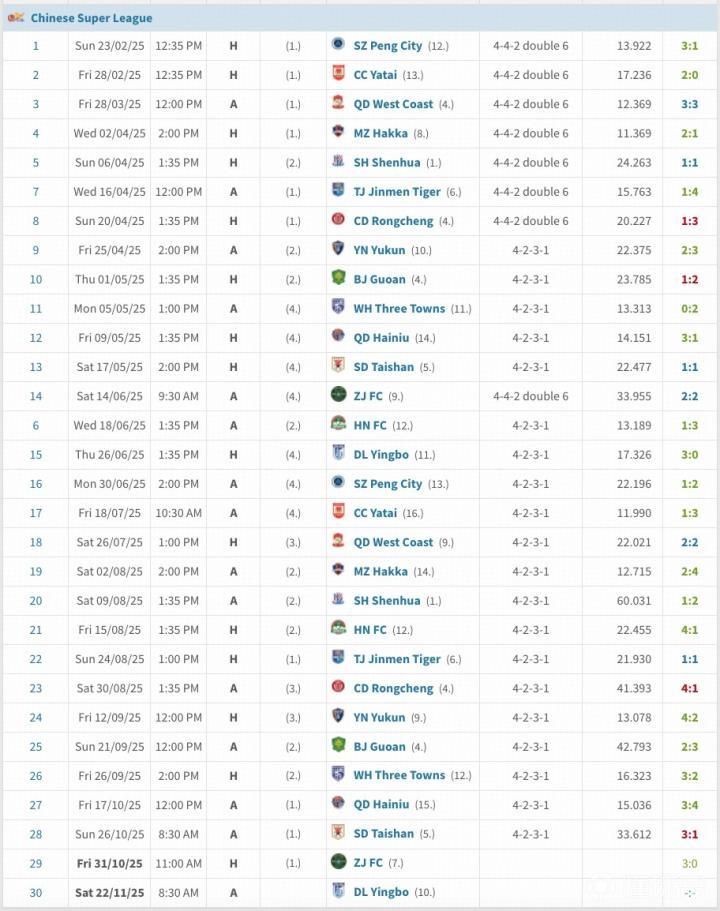View the 3:3 match report against QD West Coast
This screenshot has height=911, width=720.
tap(689, 105)
